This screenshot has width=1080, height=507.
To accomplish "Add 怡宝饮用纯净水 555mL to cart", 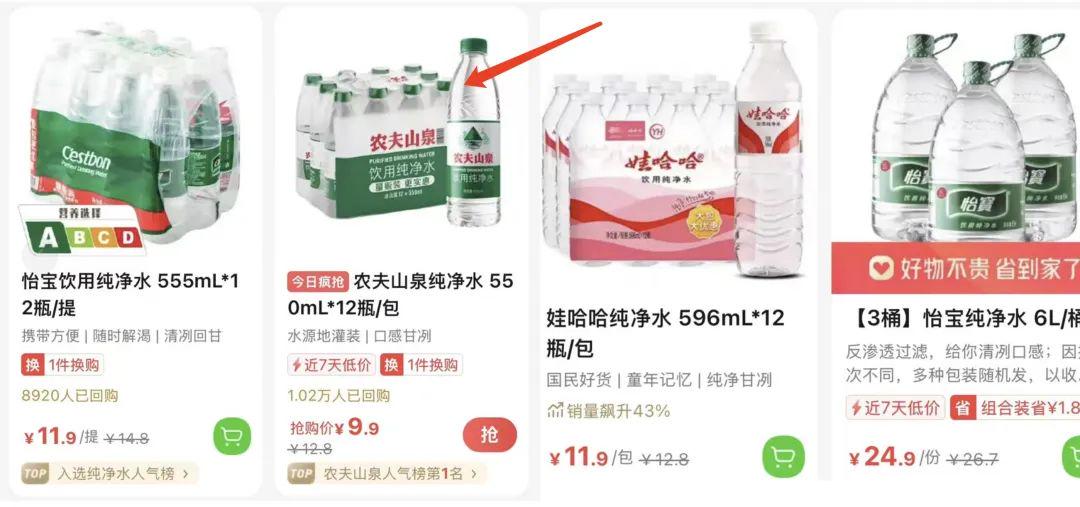I will [x=232, y=437].
